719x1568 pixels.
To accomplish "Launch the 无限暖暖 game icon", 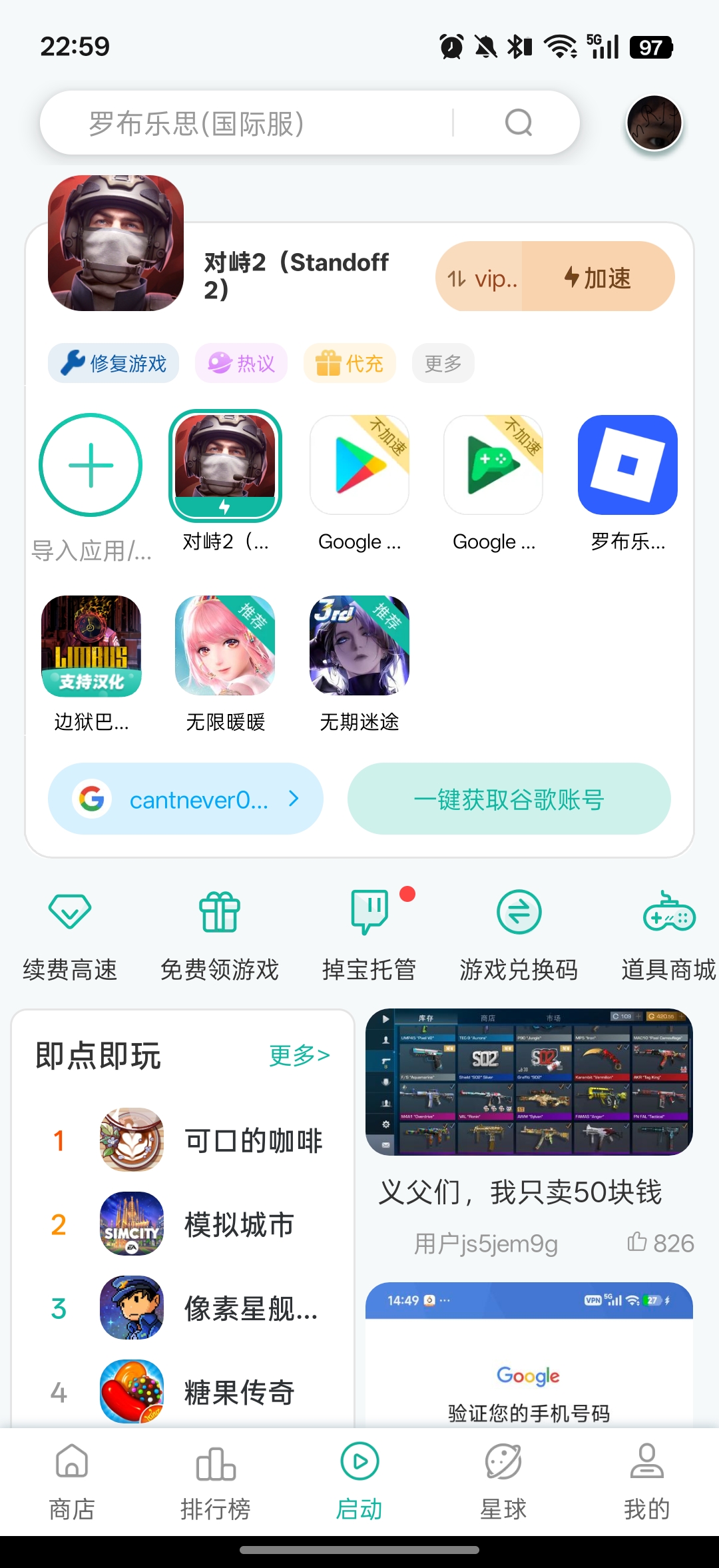I will coord(225,645).
